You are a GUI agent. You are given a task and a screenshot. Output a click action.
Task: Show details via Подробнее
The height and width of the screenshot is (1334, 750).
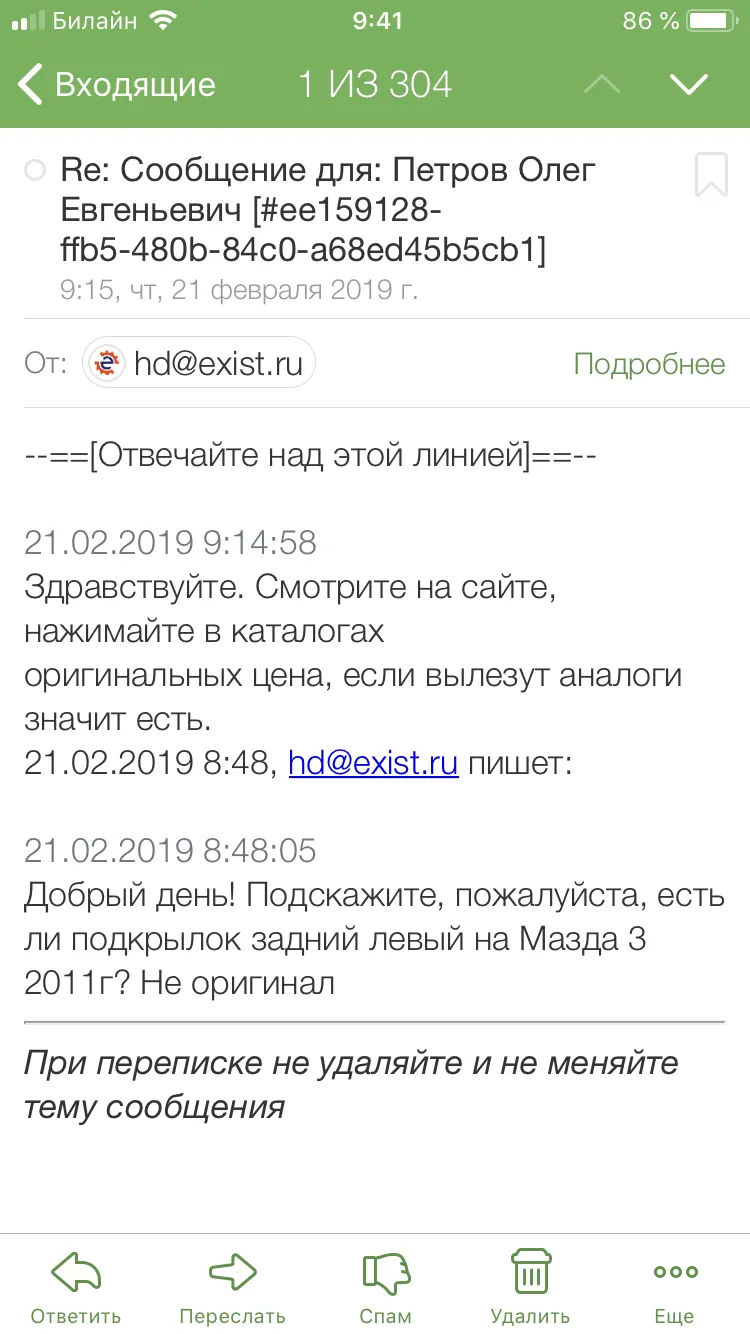tap(649, 364)
